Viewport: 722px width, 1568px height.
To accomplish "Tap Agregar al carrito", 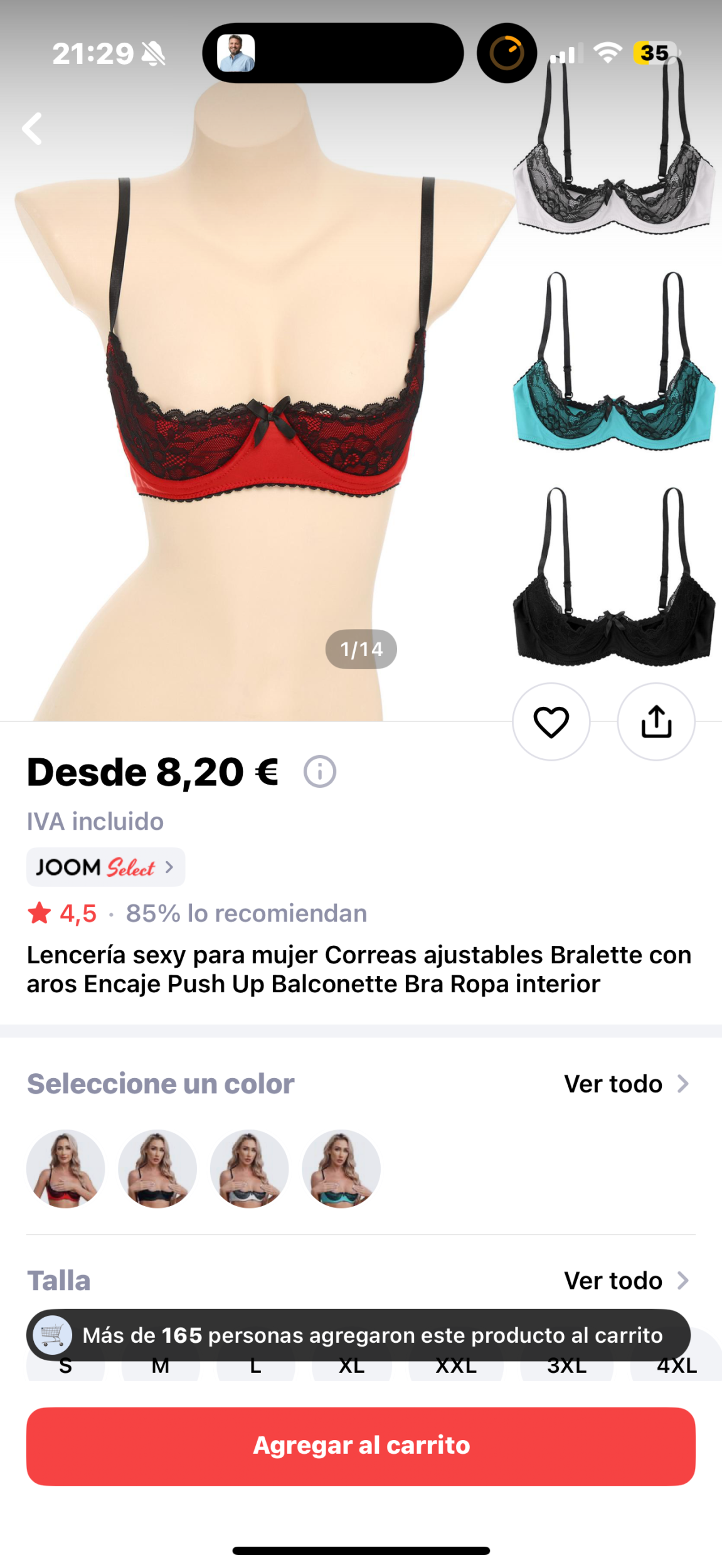I will point(361,1446).
